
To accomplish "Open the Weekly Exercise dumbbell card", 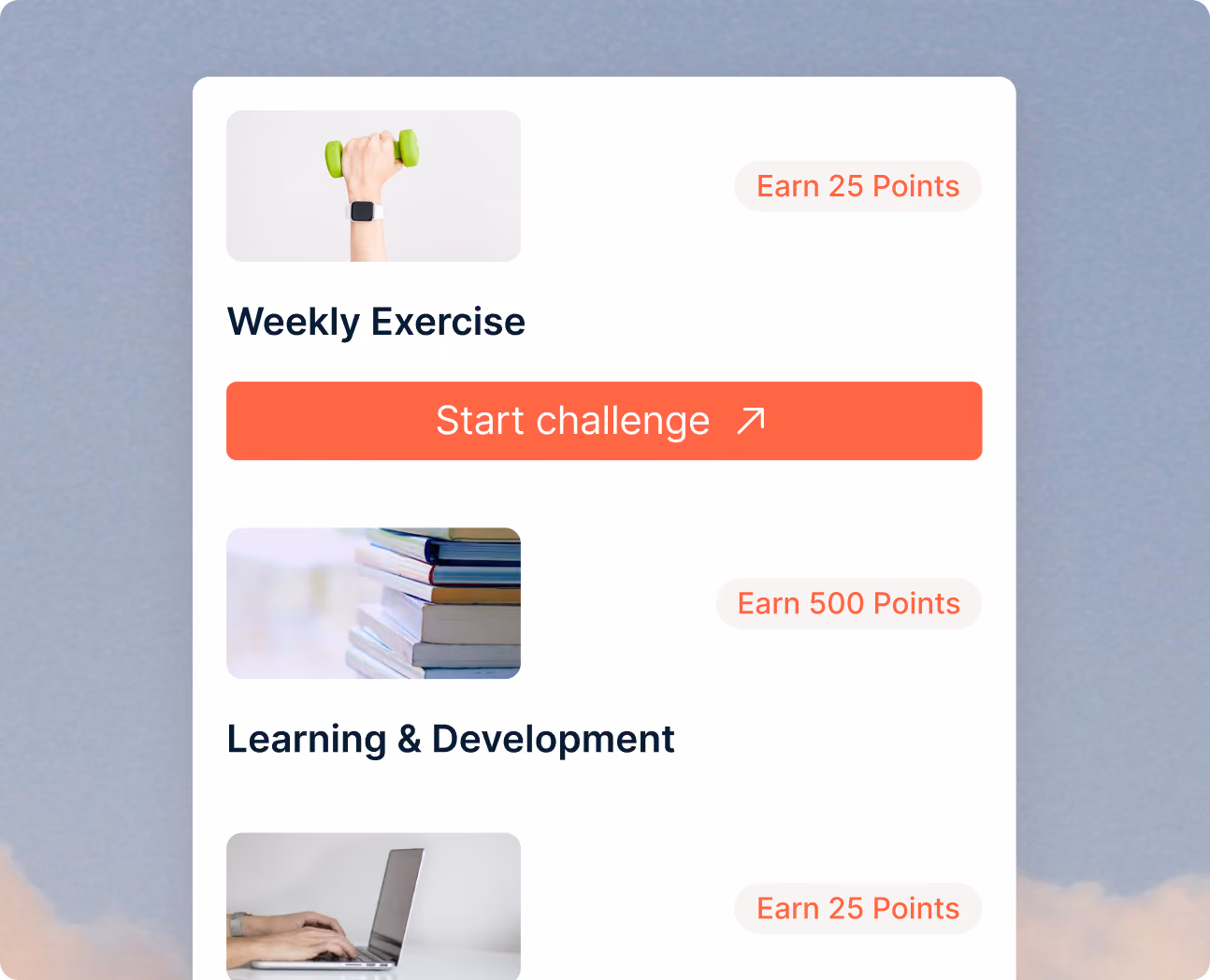I will (x=373, y=186).
